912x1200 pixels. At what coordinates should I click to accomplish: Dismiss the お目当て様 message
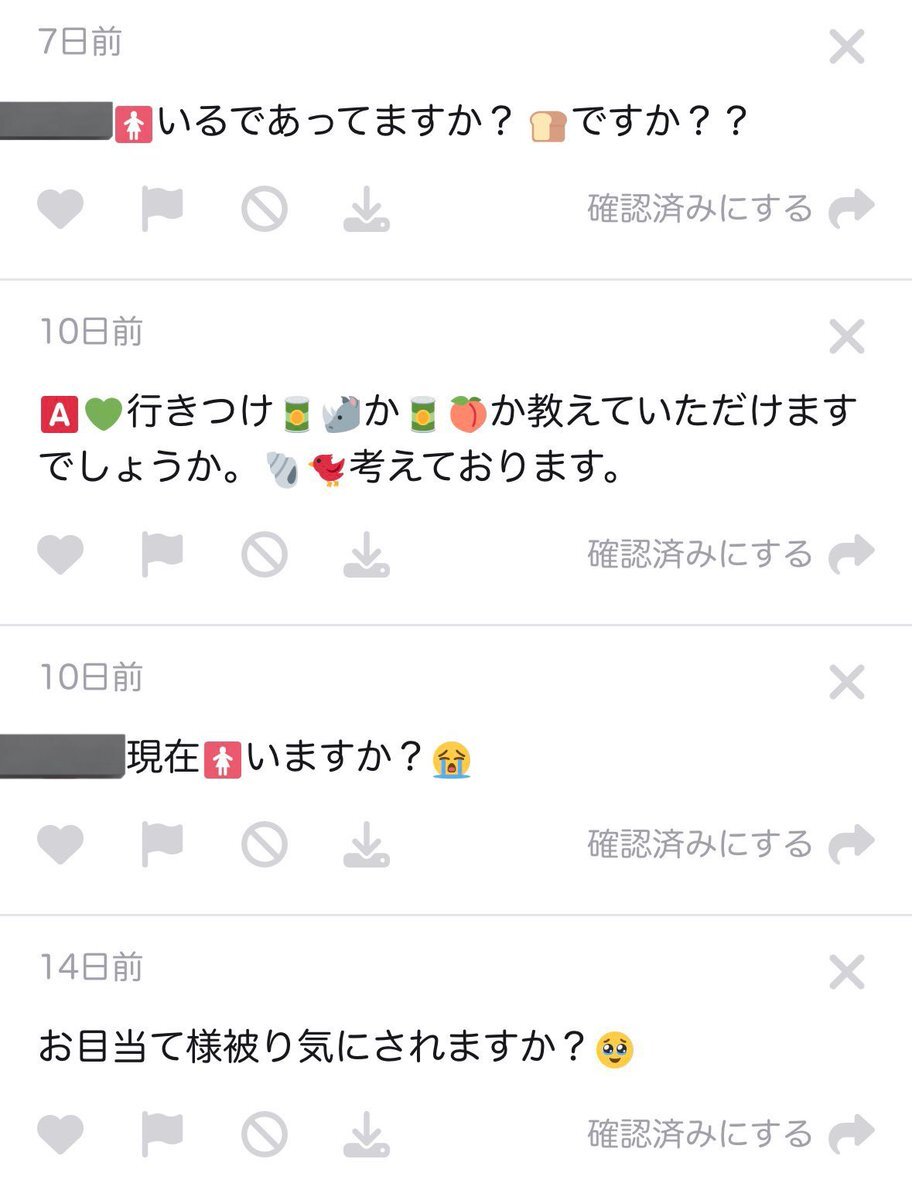[847, 972]
